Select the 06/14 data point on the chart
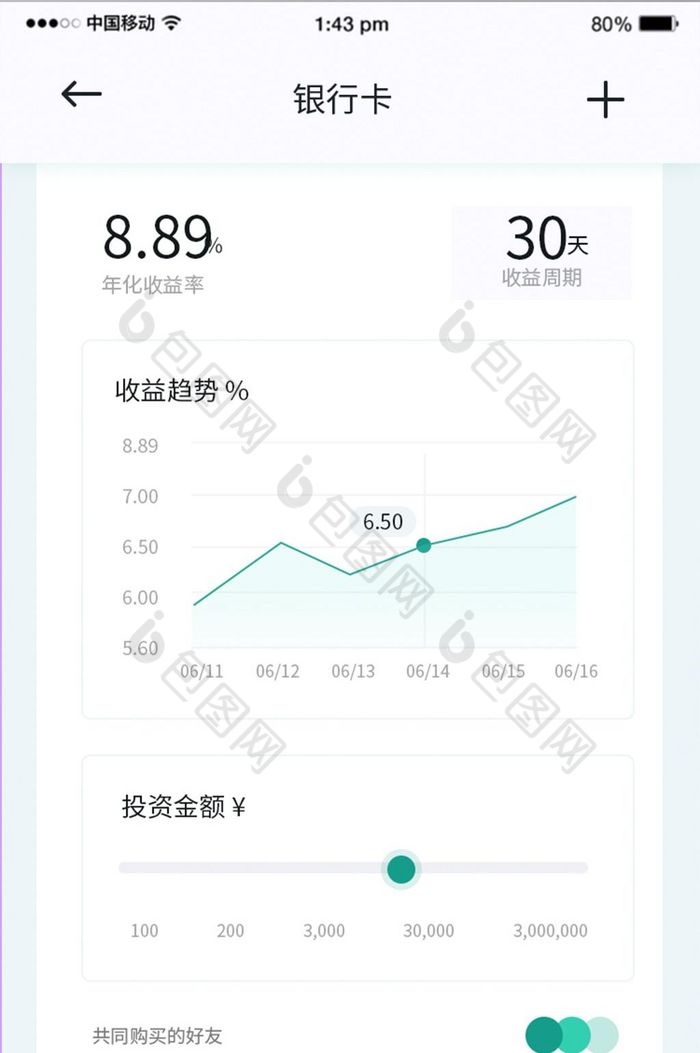Viewport: 700px width, 1053px height. pos(424,545)
